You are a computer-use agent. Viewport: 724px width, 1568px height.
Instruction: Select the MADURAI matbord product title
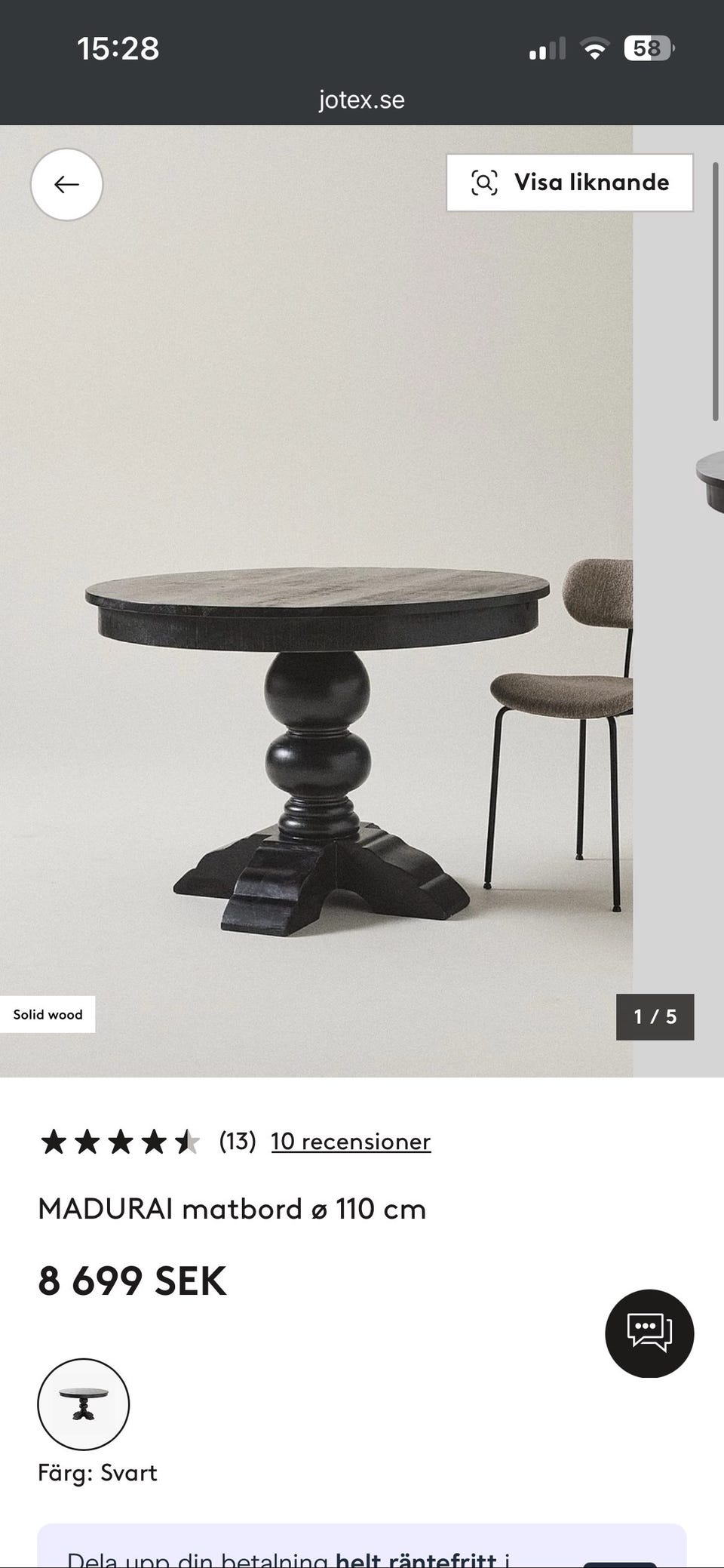(232, 1208)
